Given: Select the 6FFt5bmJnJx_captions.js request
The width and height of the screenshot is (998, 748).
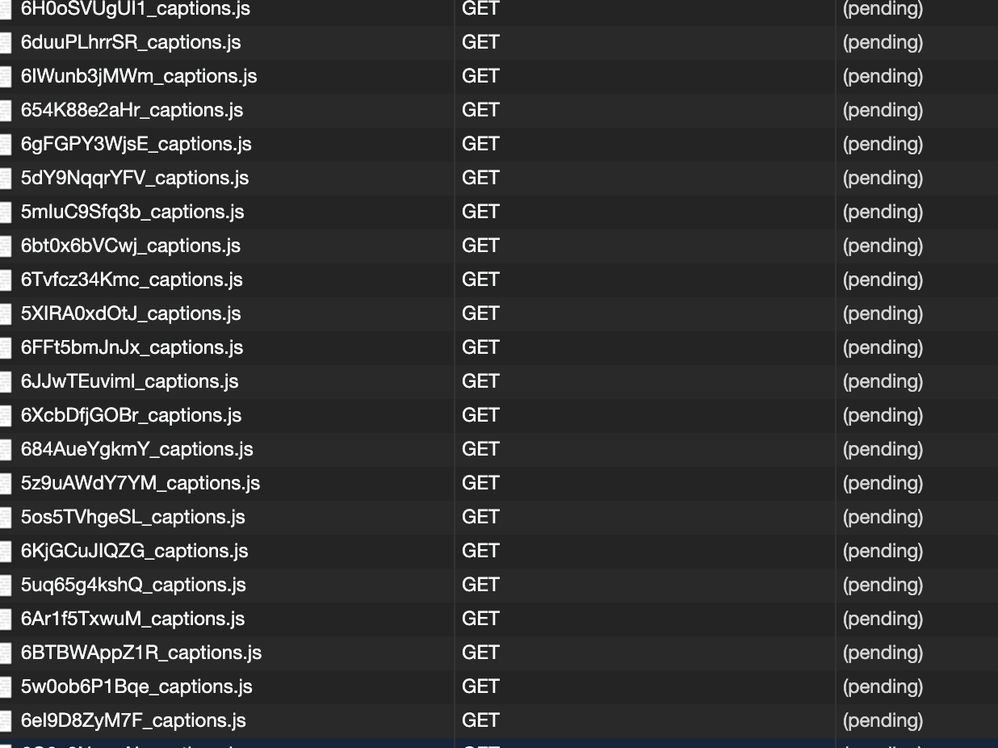Looking at the screenshot, I should 131,348.
